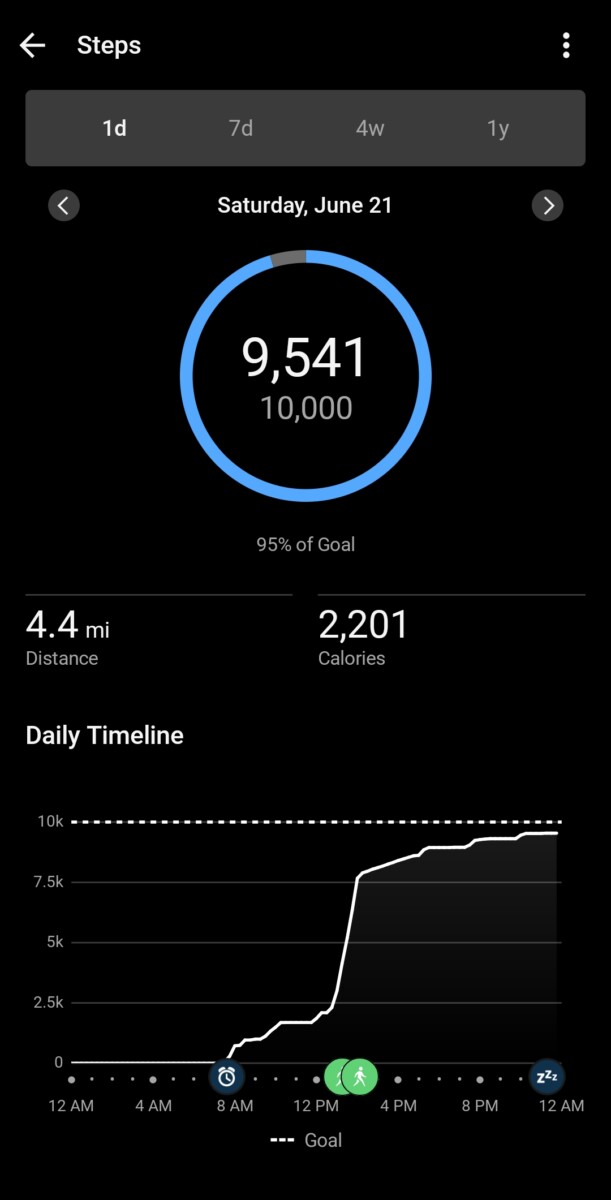
Task: Go to the next day
Action: tap(547, 206)
